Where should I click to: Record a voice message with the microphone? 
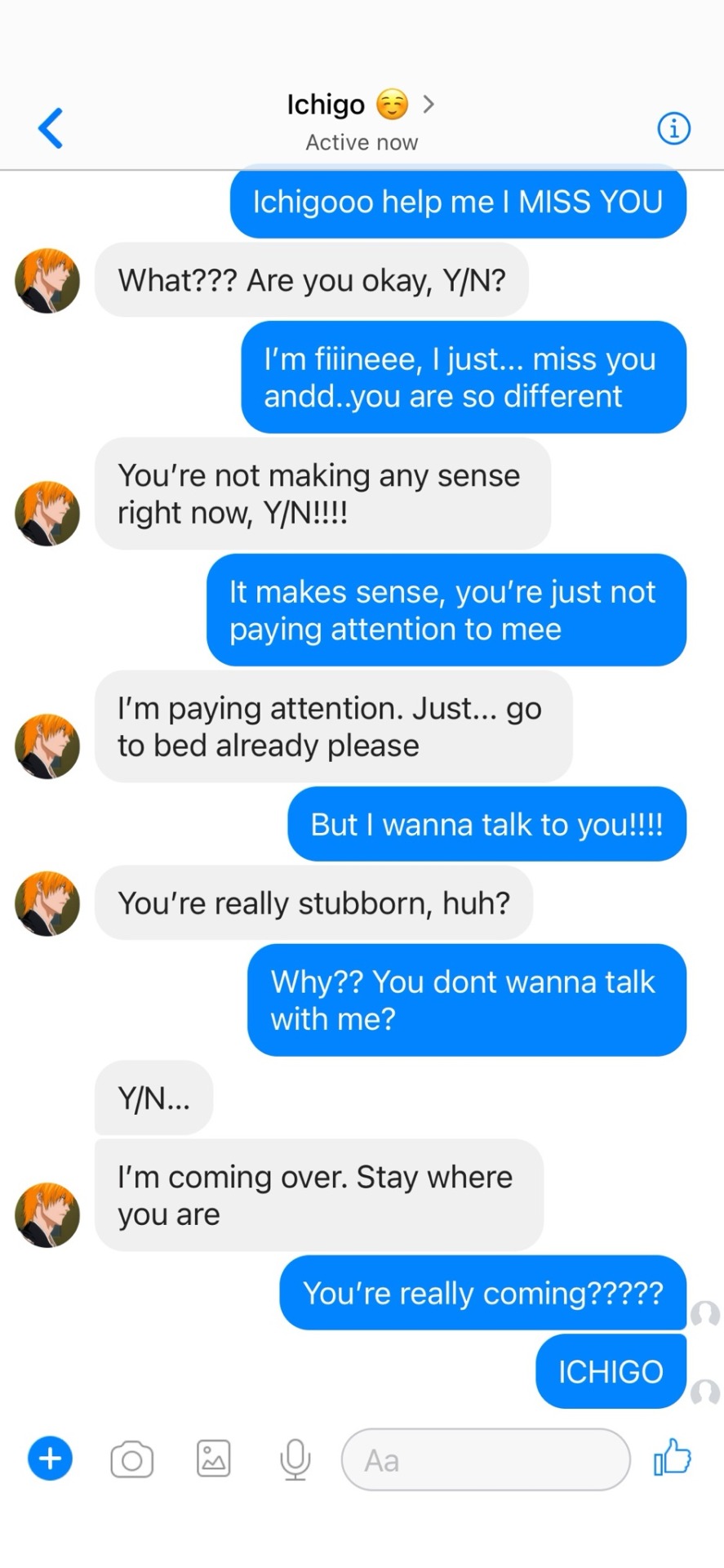point(295,1459)
